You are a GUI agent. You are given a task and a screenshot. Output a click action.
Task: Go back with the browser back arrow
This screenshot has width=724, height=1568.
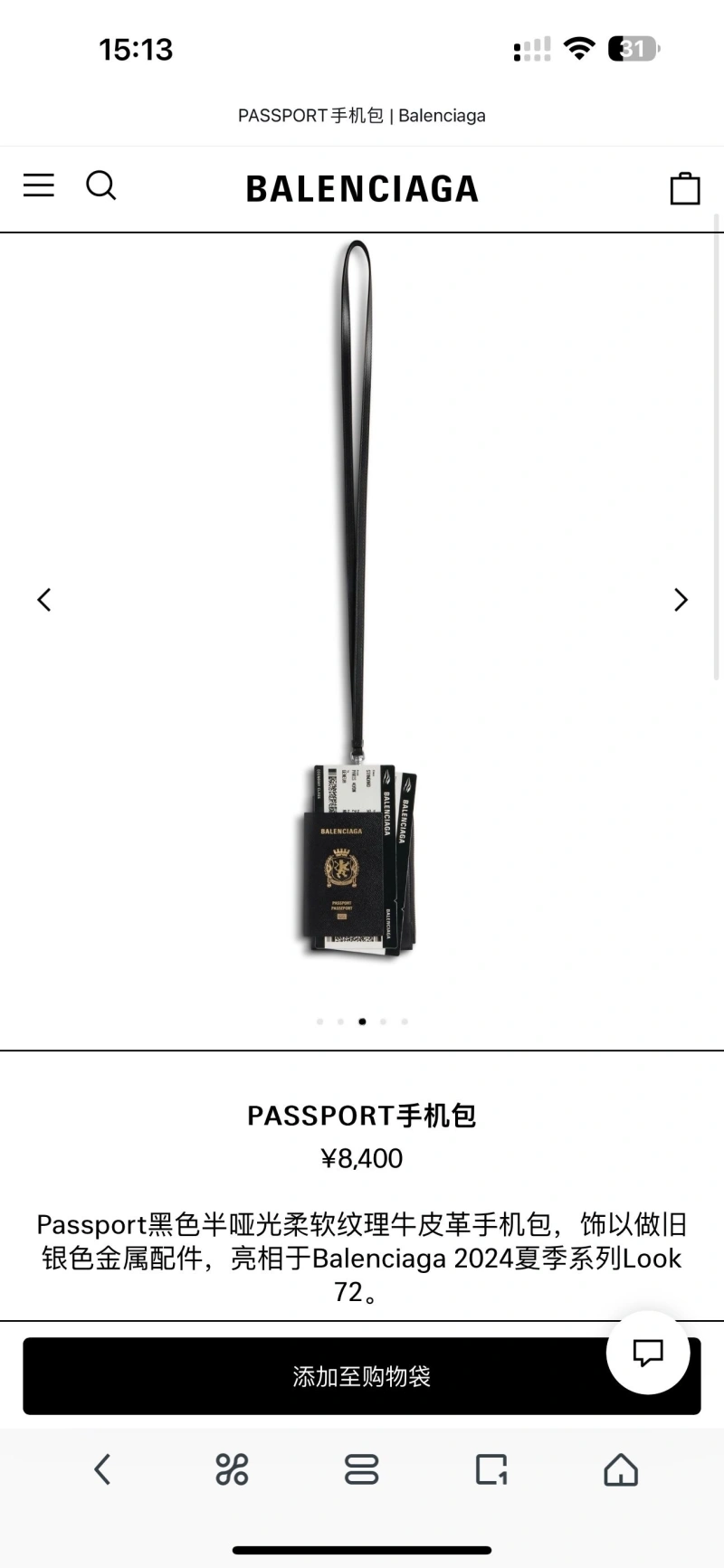102,1469
